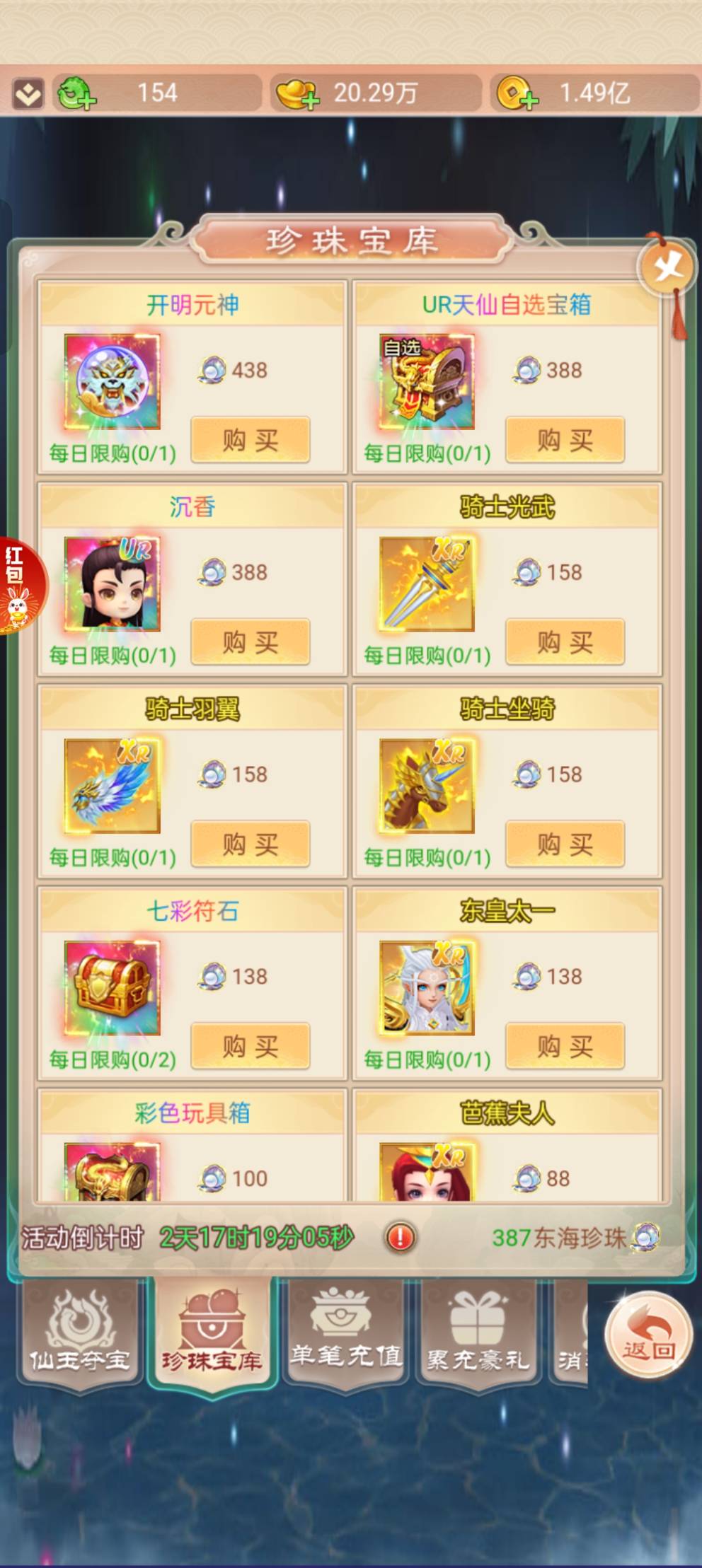Purchase the 沉香 character
The image size is (702, 1568).
(x=251, y=641)
